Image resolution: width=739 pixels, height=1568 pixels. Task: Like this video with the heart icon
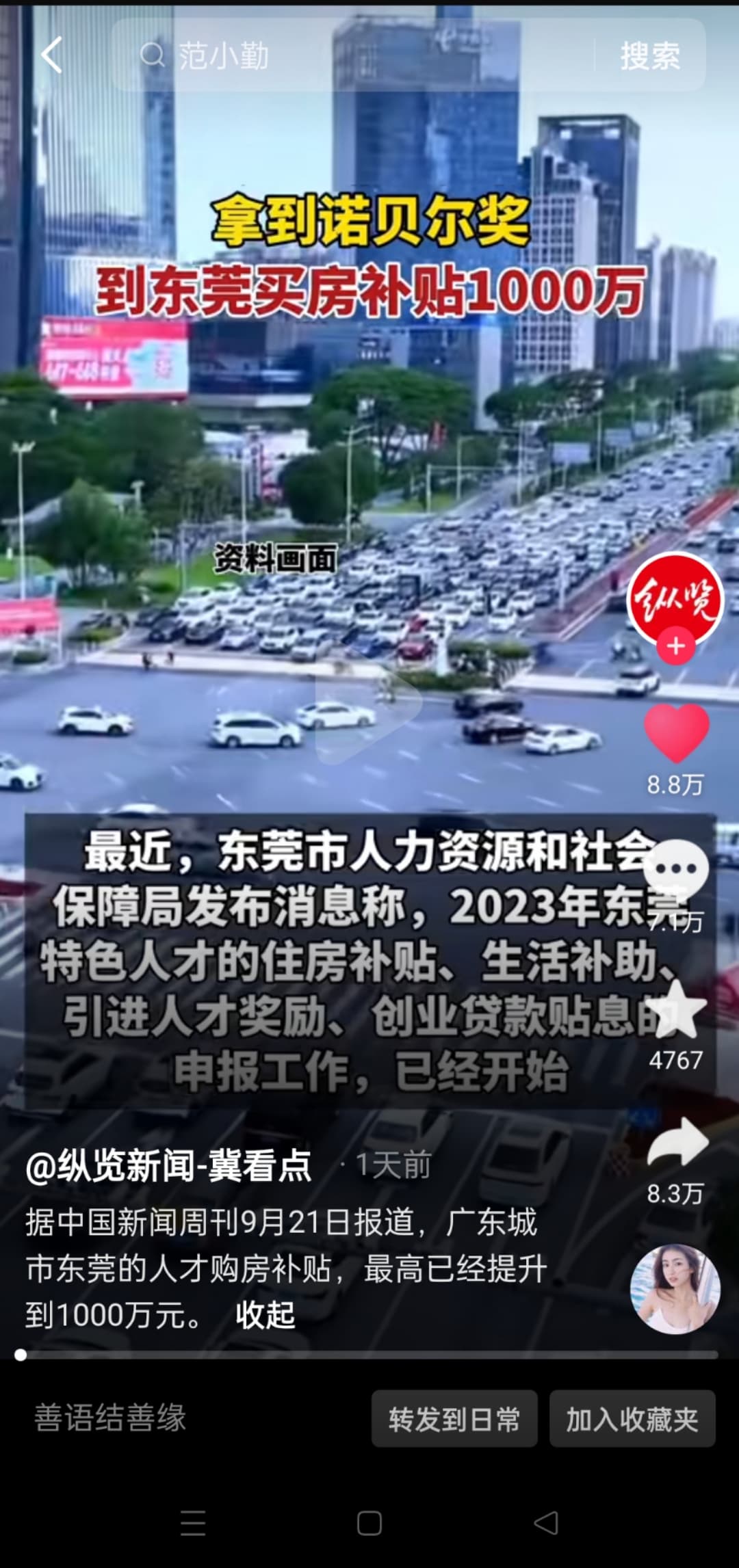[676, 732]
